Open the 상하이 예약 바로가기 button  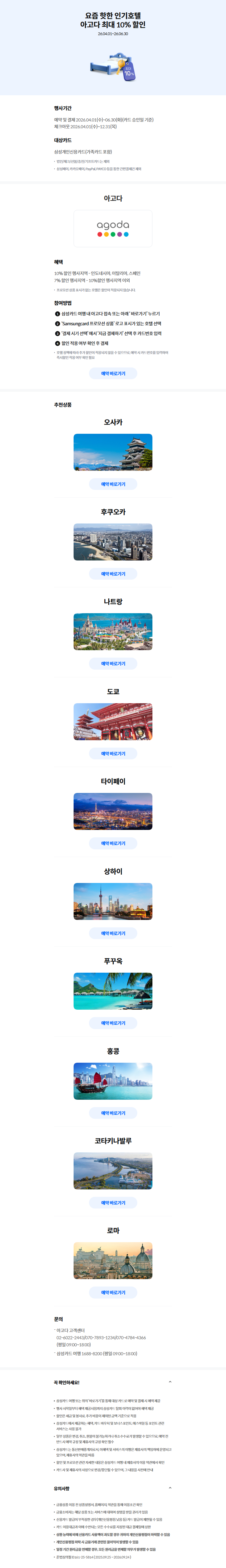point(113,934)
